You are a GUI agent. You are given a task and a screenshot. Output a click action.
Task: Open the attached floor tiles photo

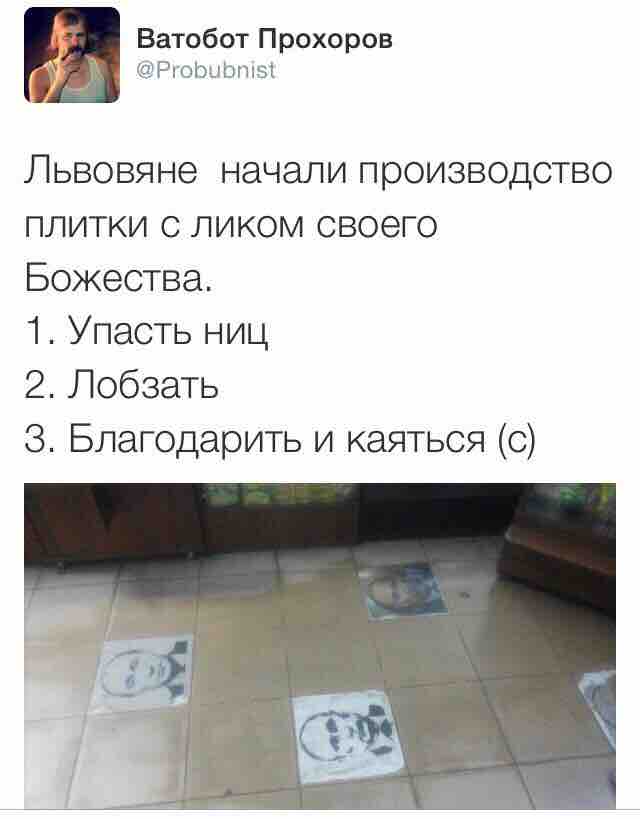[320, 645]
